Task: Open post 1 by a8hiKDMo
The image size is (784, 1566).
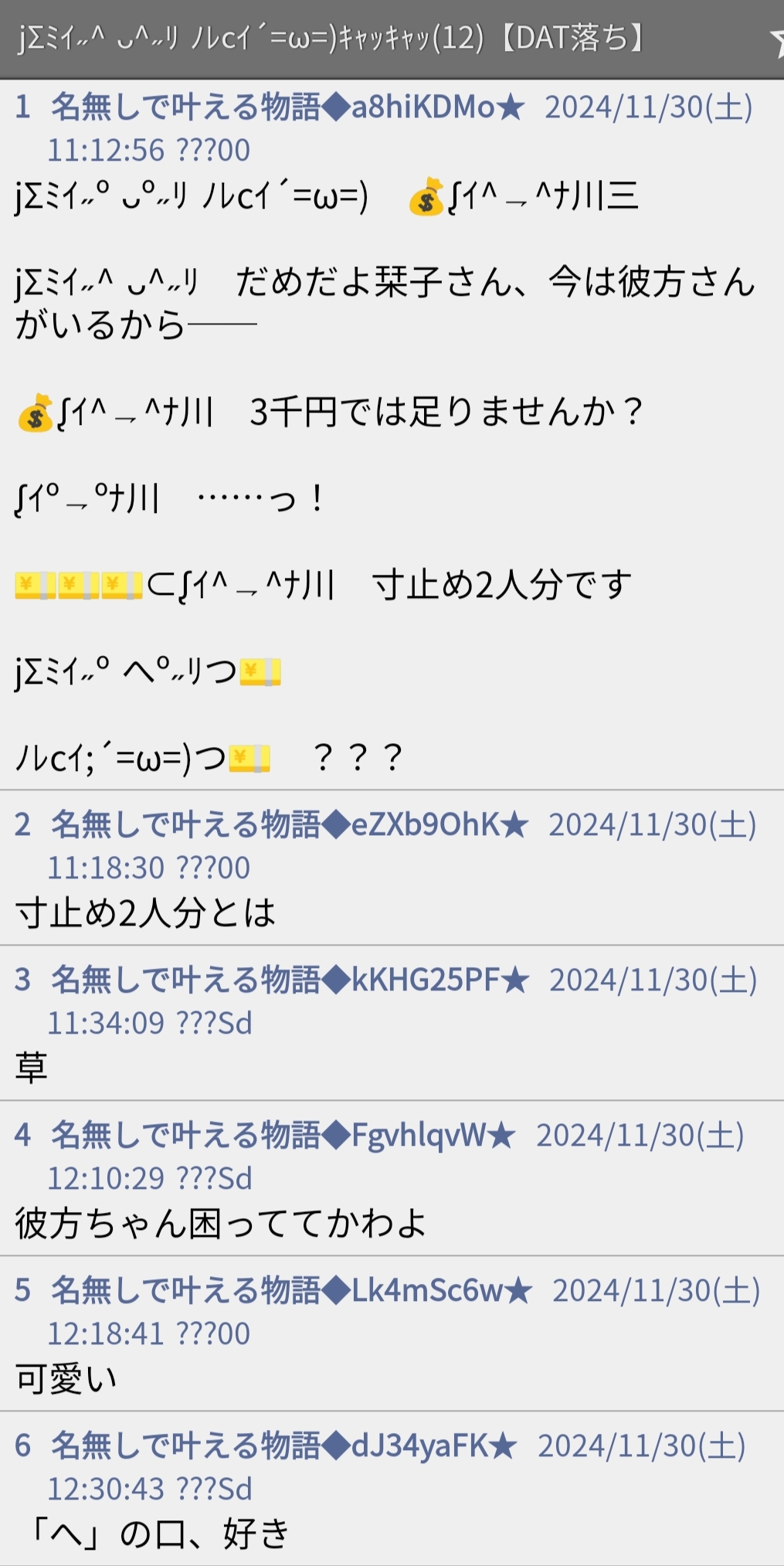Action: pyautogui.click(x=392, y=434)
